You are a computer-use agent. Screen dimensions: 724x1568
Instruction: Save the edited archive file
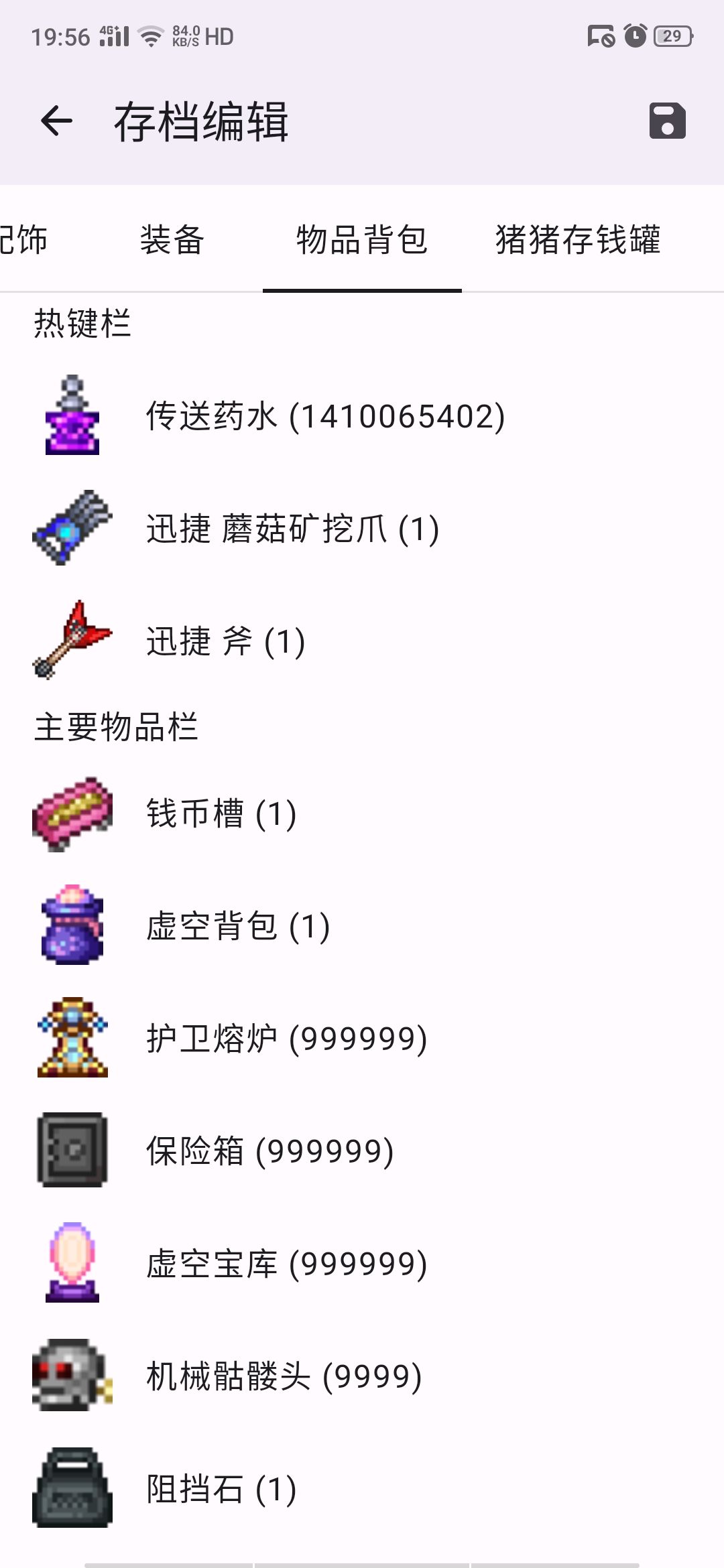click(667, 121)
